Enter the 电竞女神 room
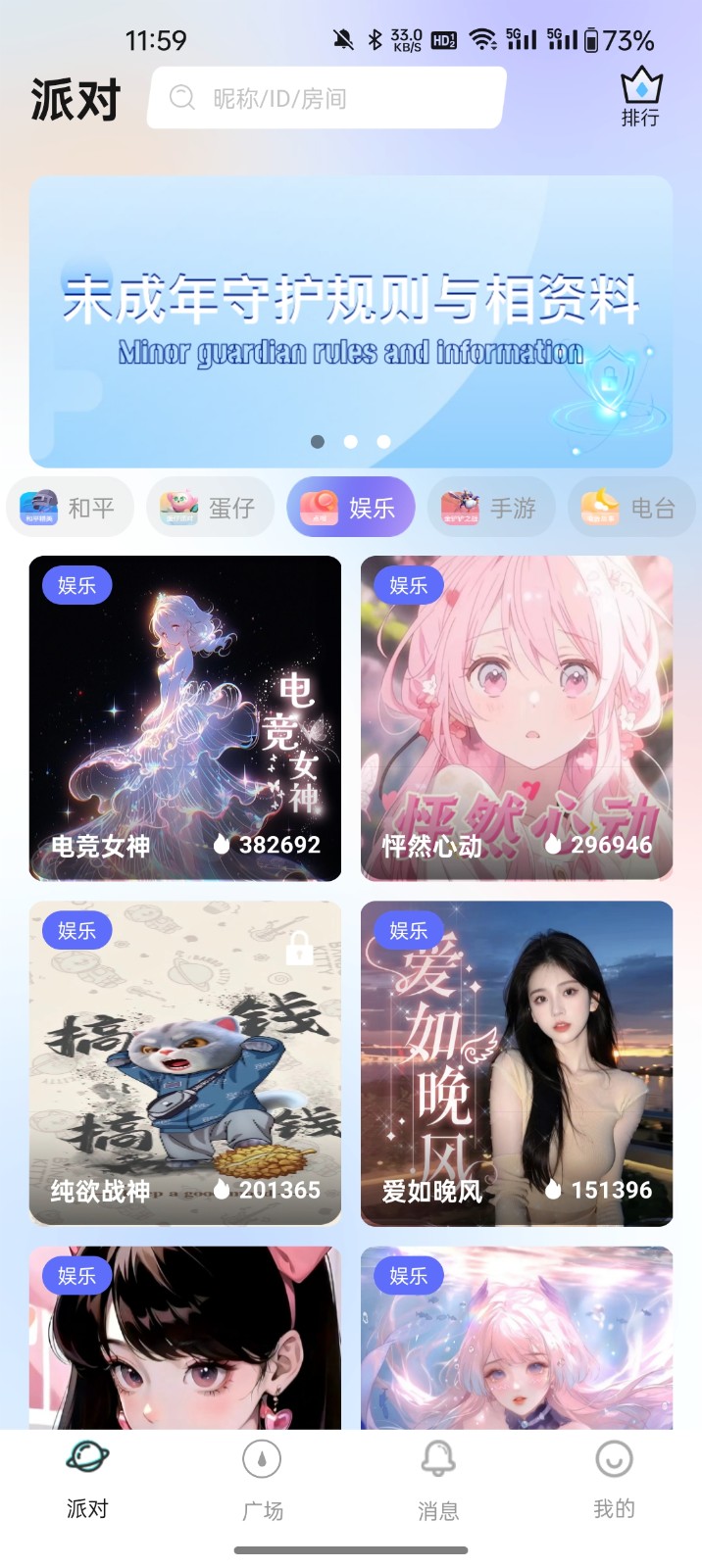This screenshot has height=1568, width=702. pyautogui.click(x=185, y=717)
